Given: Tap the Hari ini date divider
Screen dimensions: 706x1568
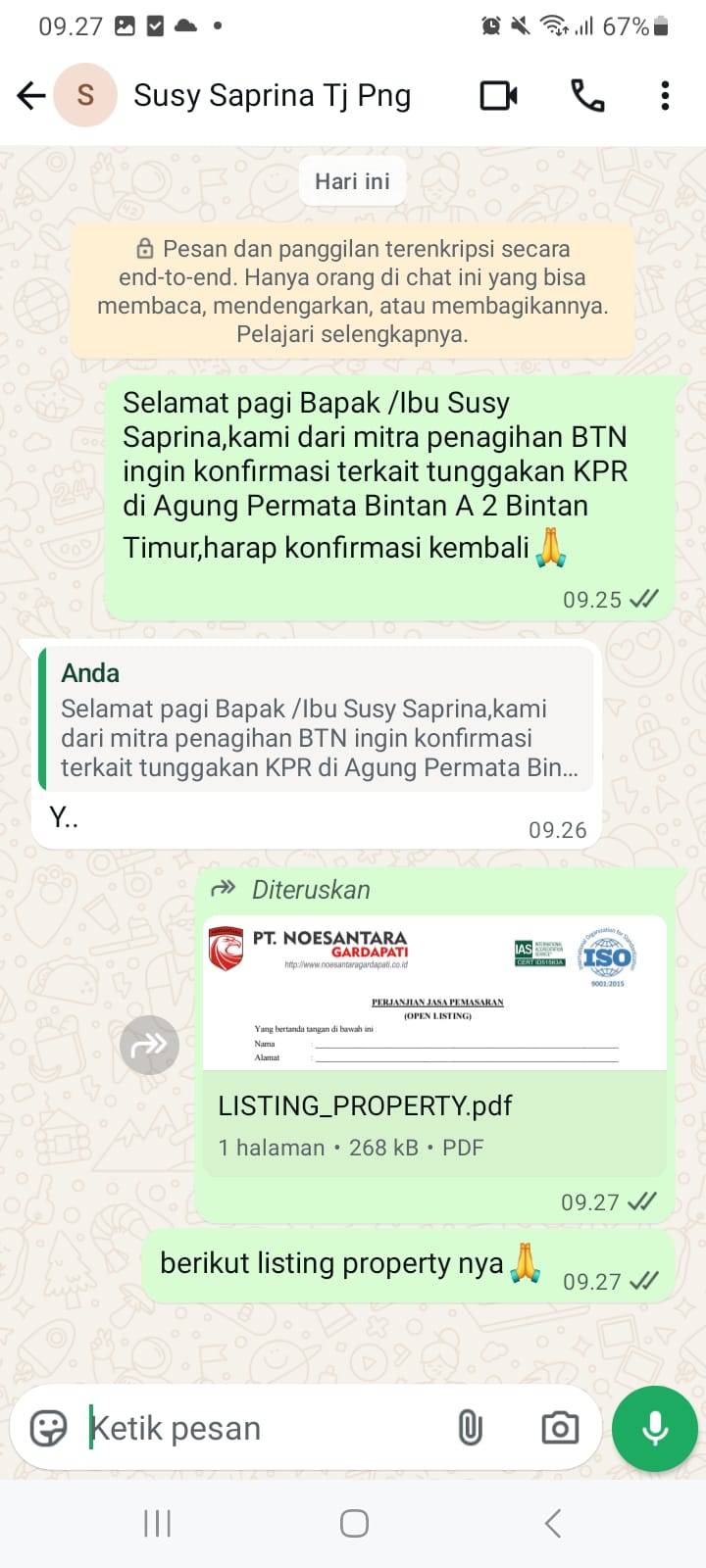Looking at the screenshot, I should (352, 180).
